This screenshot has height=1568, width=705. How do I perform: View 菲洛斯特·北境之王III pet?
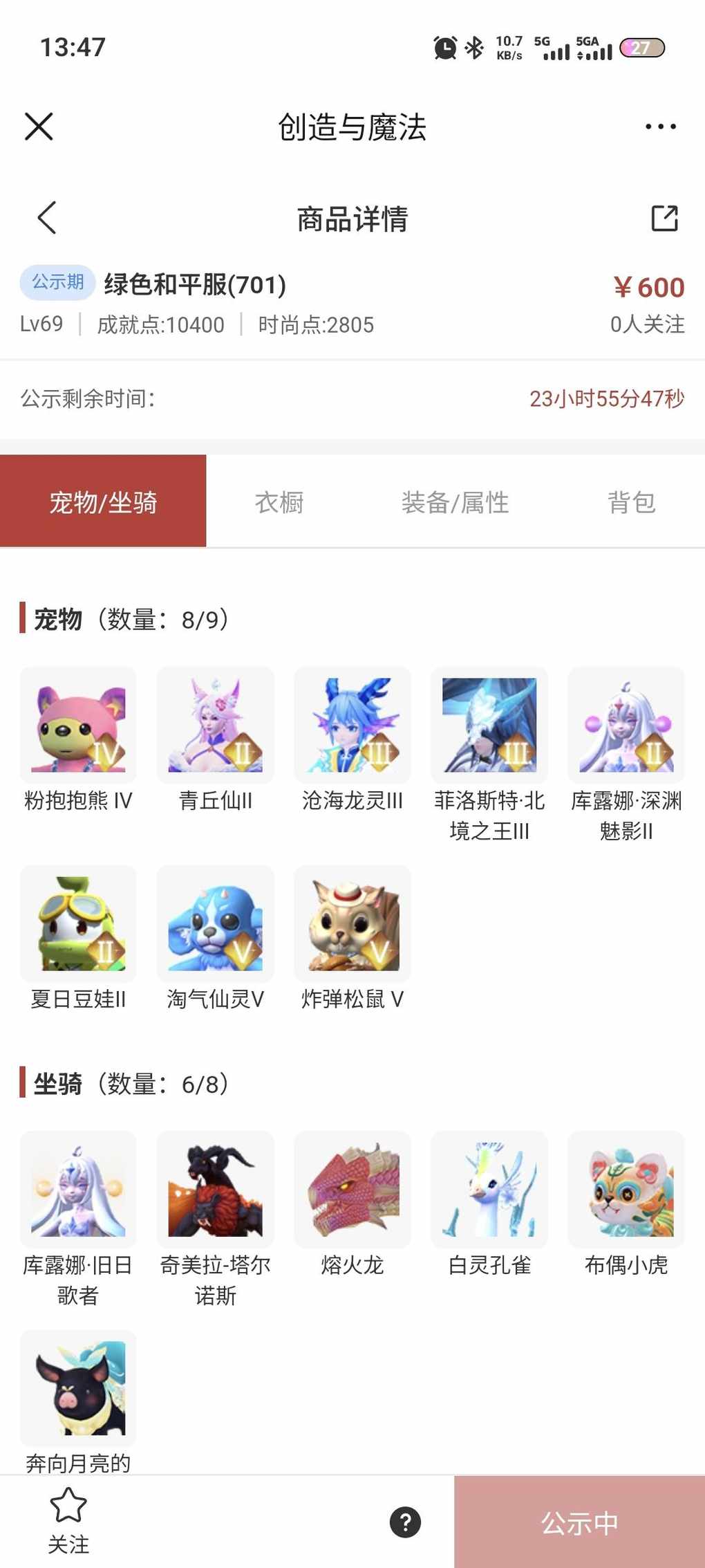coord(489,726)
